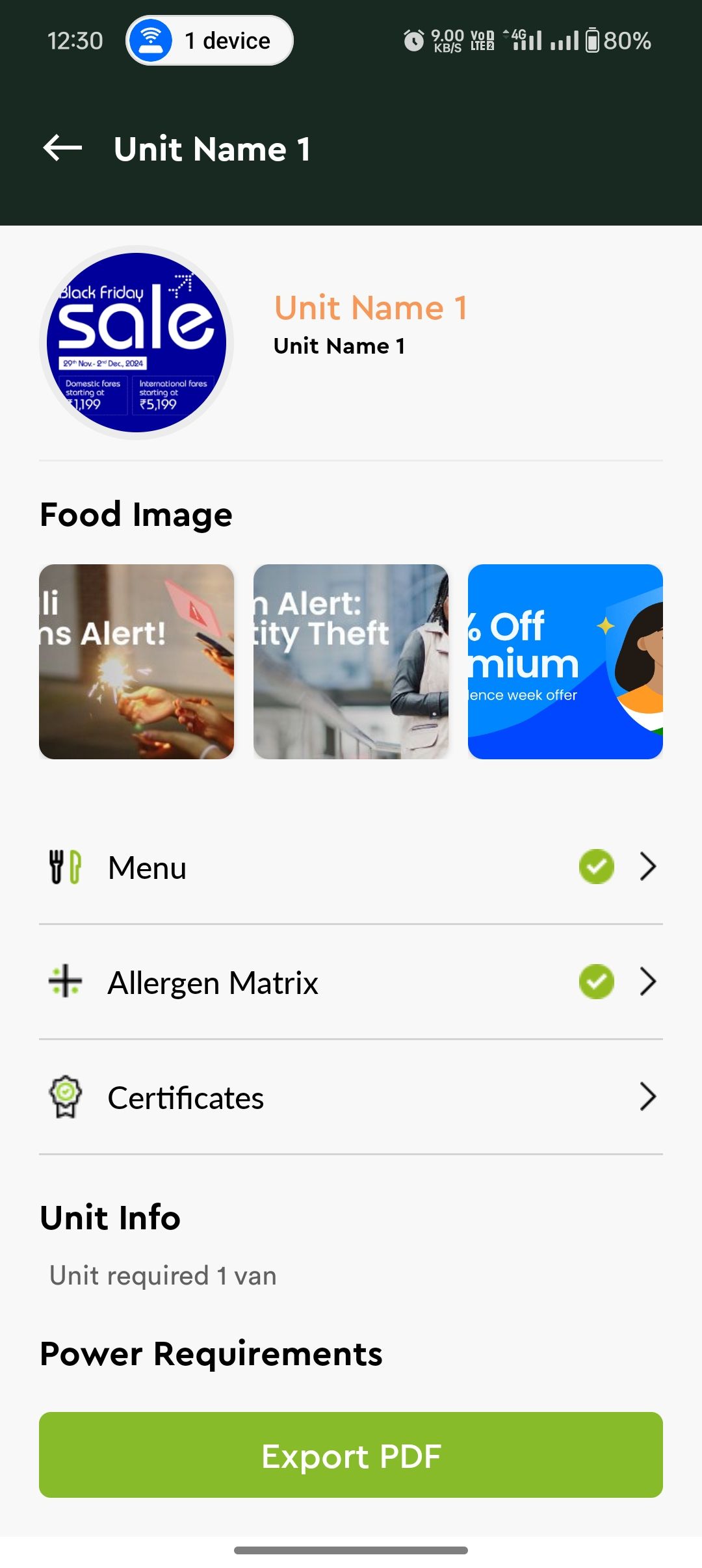View the first food image with sparkler

click(x=136, y=662)
